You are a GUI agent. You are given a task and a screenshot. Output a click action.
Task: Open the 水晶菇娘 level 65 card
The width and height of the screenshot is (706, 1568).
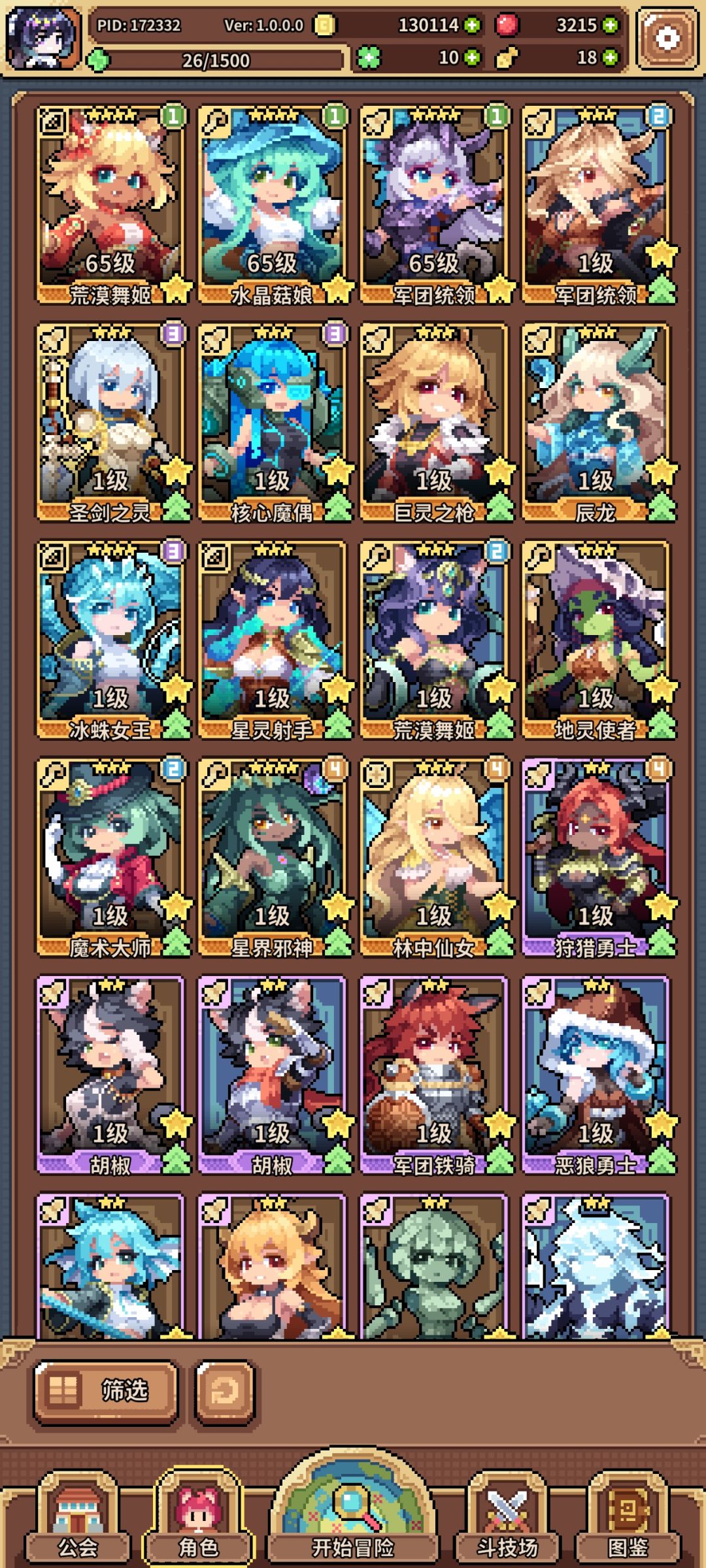(x=273, y=205)
